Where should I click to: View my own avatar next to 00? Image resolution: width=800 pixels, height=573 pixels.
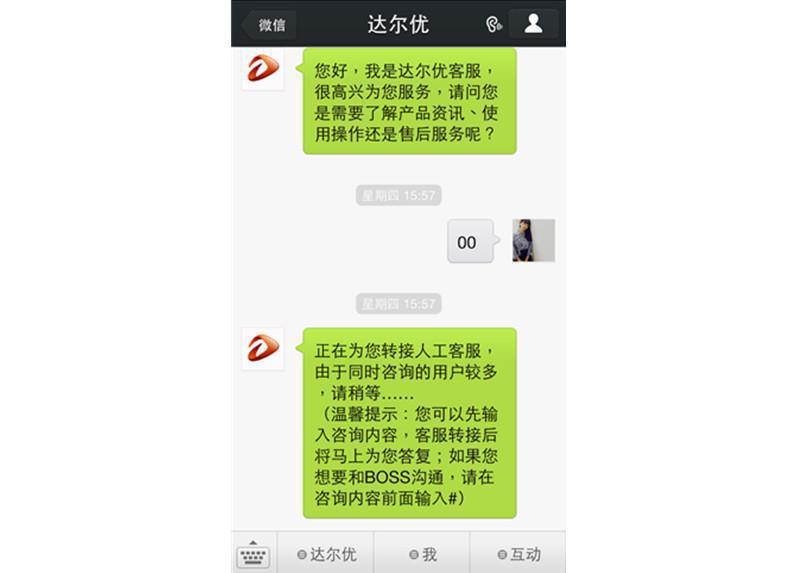click(x=533, y=241)
